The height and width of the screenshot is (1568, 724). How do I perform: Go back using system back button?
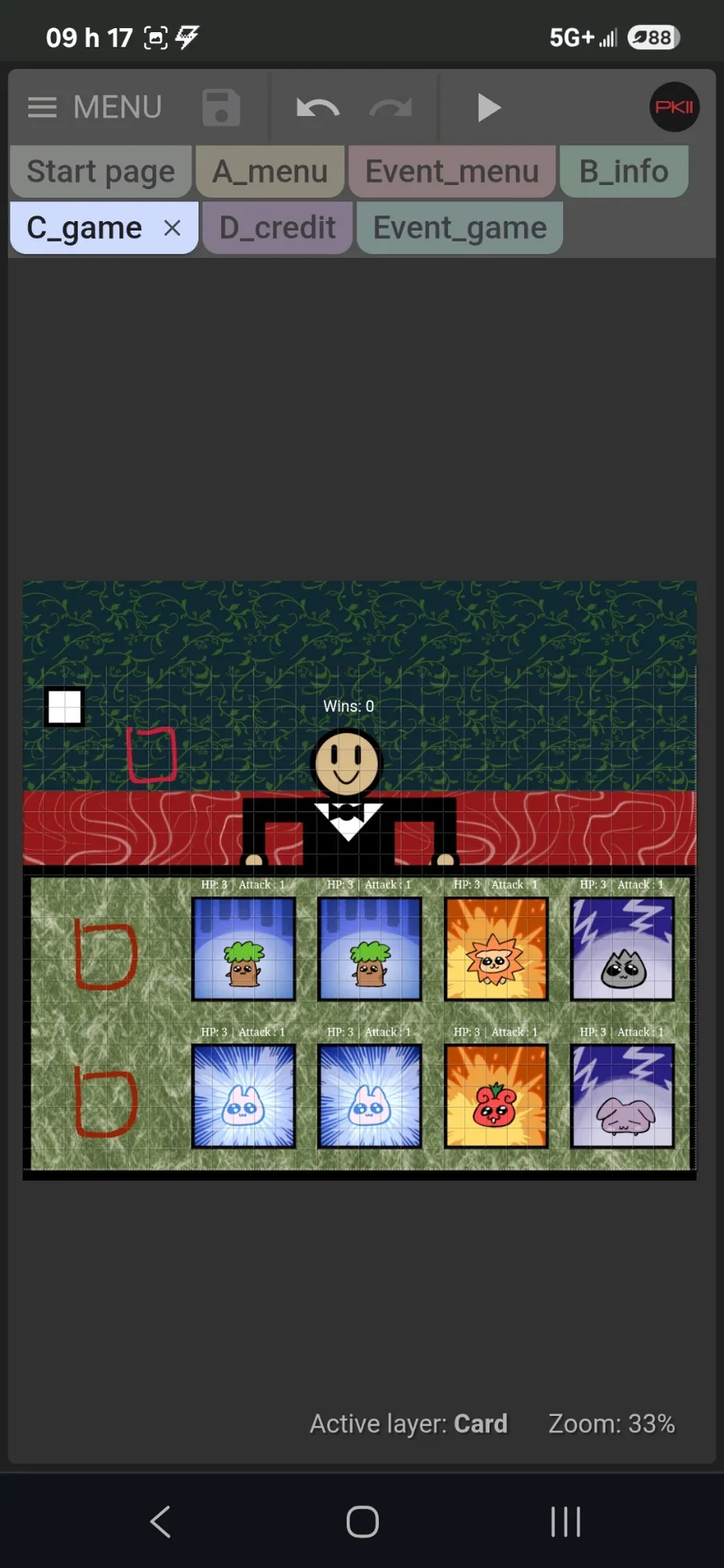(160, 1521)
